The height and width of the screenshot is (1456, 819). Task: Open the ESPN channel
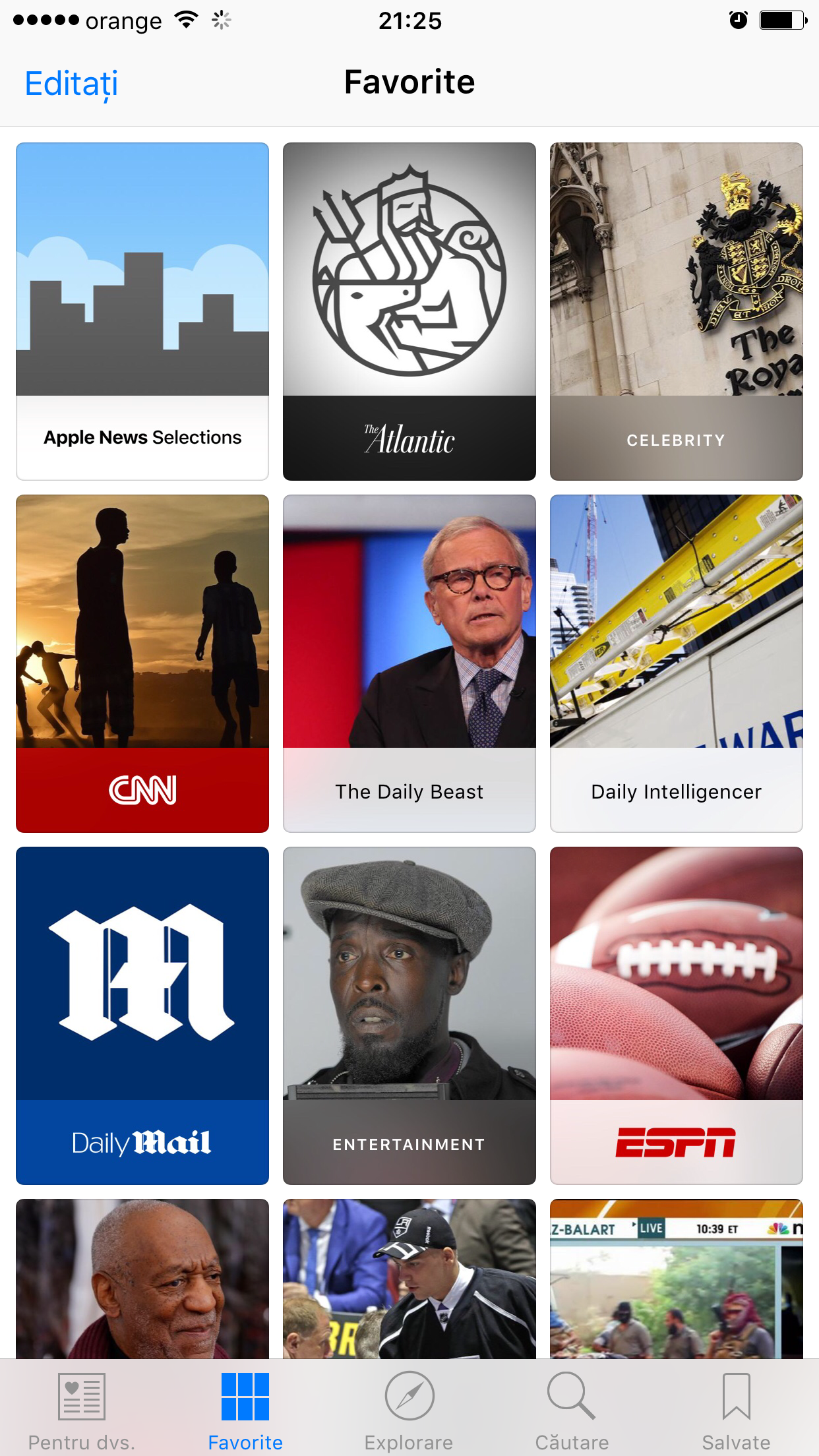pyautogui.click(x=676, y=1016)
